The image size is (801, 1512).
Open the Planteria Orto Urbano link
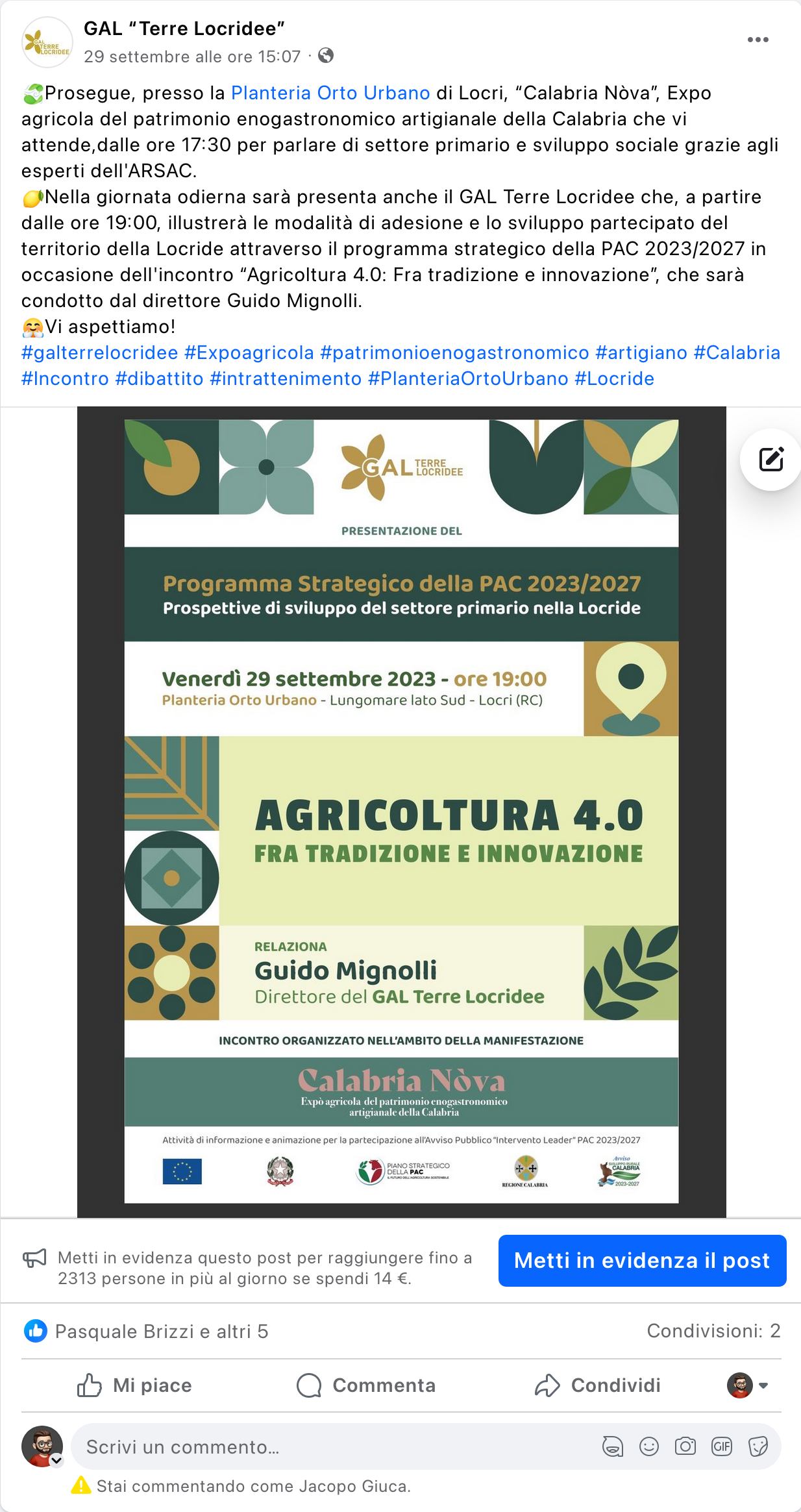(x=330, y=93)
